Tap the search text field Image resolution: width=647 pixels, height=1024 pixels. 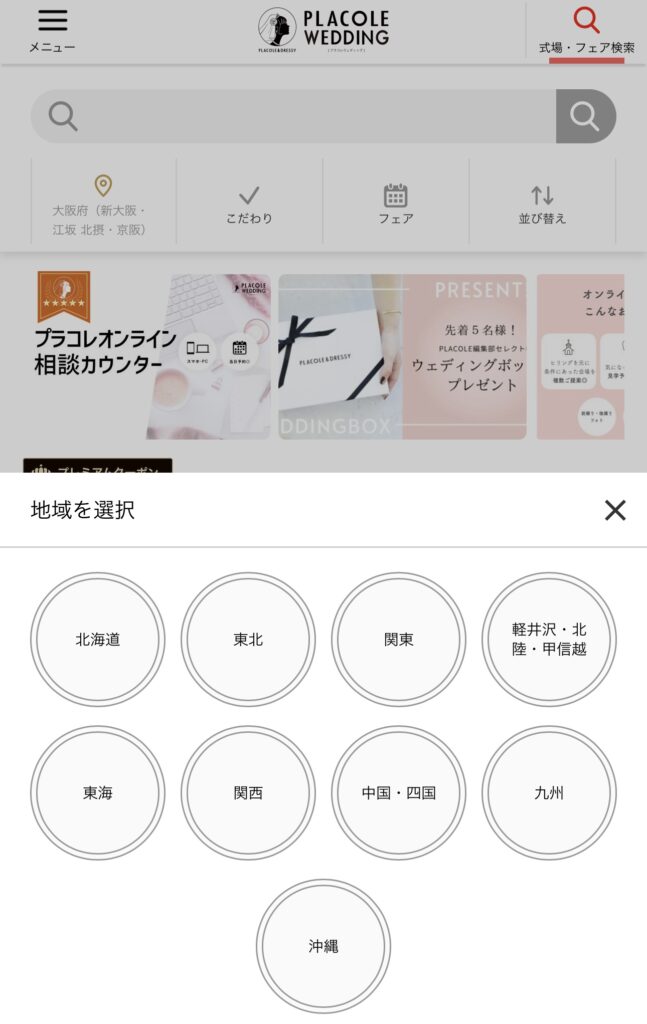coord(300,116)
